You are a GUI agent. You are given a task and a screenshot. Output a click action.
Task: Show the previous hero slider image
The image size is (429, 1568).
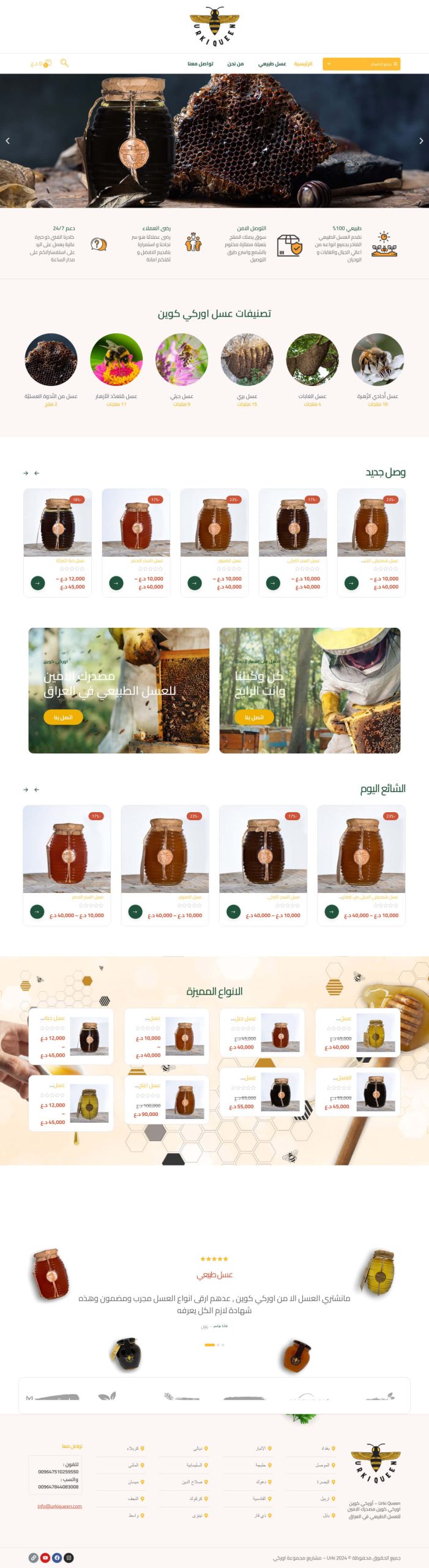pyautogui.click(x=7, y=141)
